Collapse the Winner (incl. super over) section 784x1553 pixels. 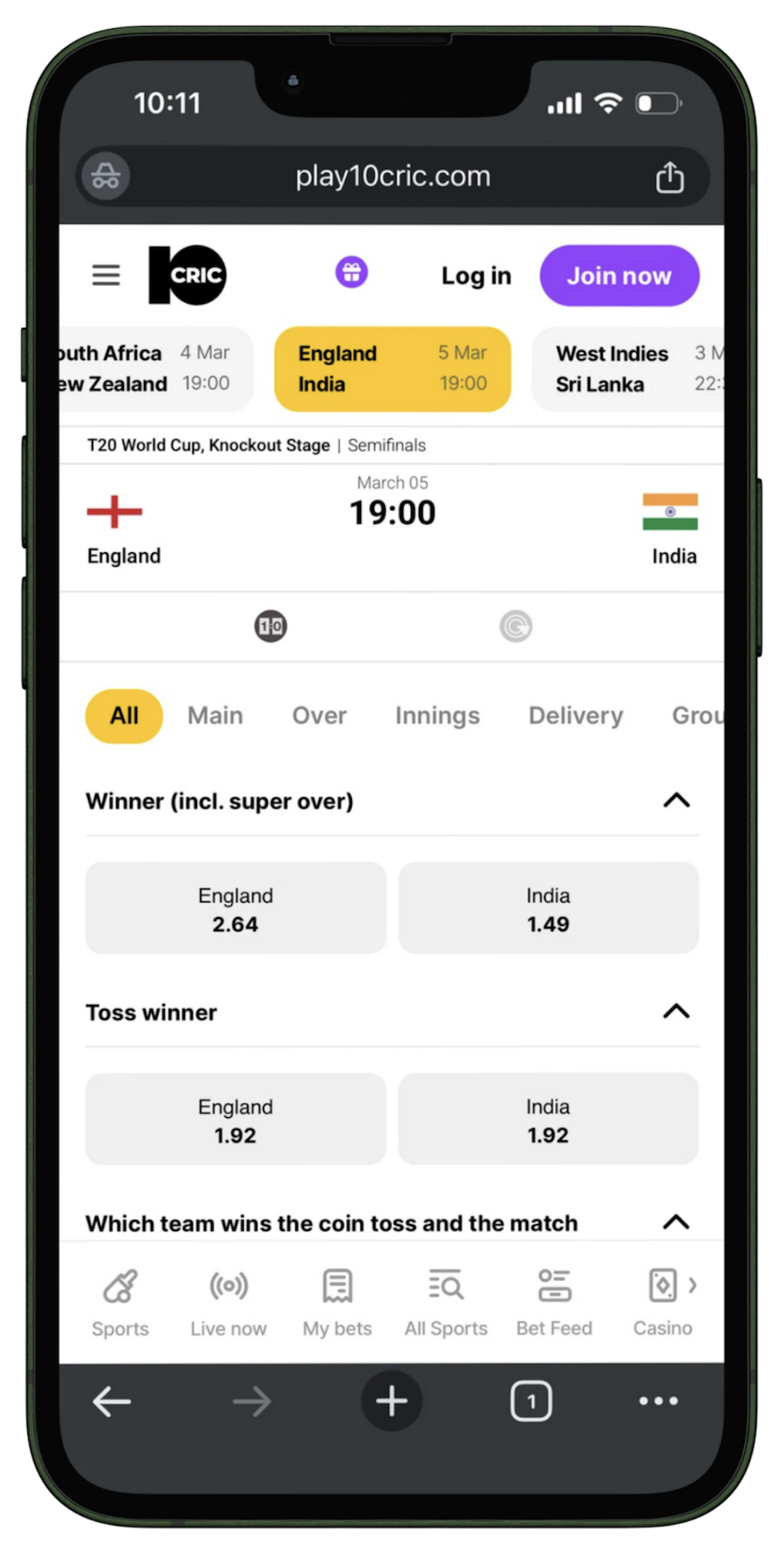tap(676, 801)
